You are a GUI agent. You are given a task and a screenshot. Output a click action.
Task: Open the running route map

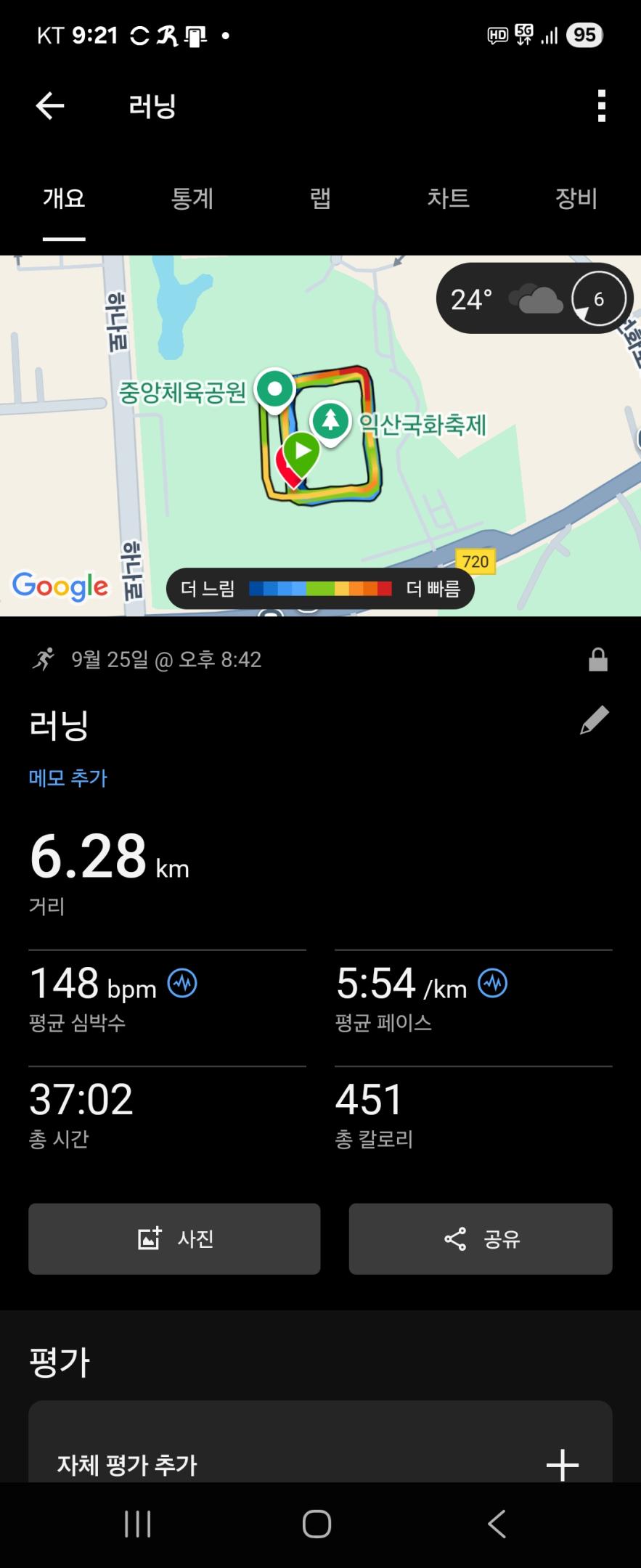(x=218, y=494)
